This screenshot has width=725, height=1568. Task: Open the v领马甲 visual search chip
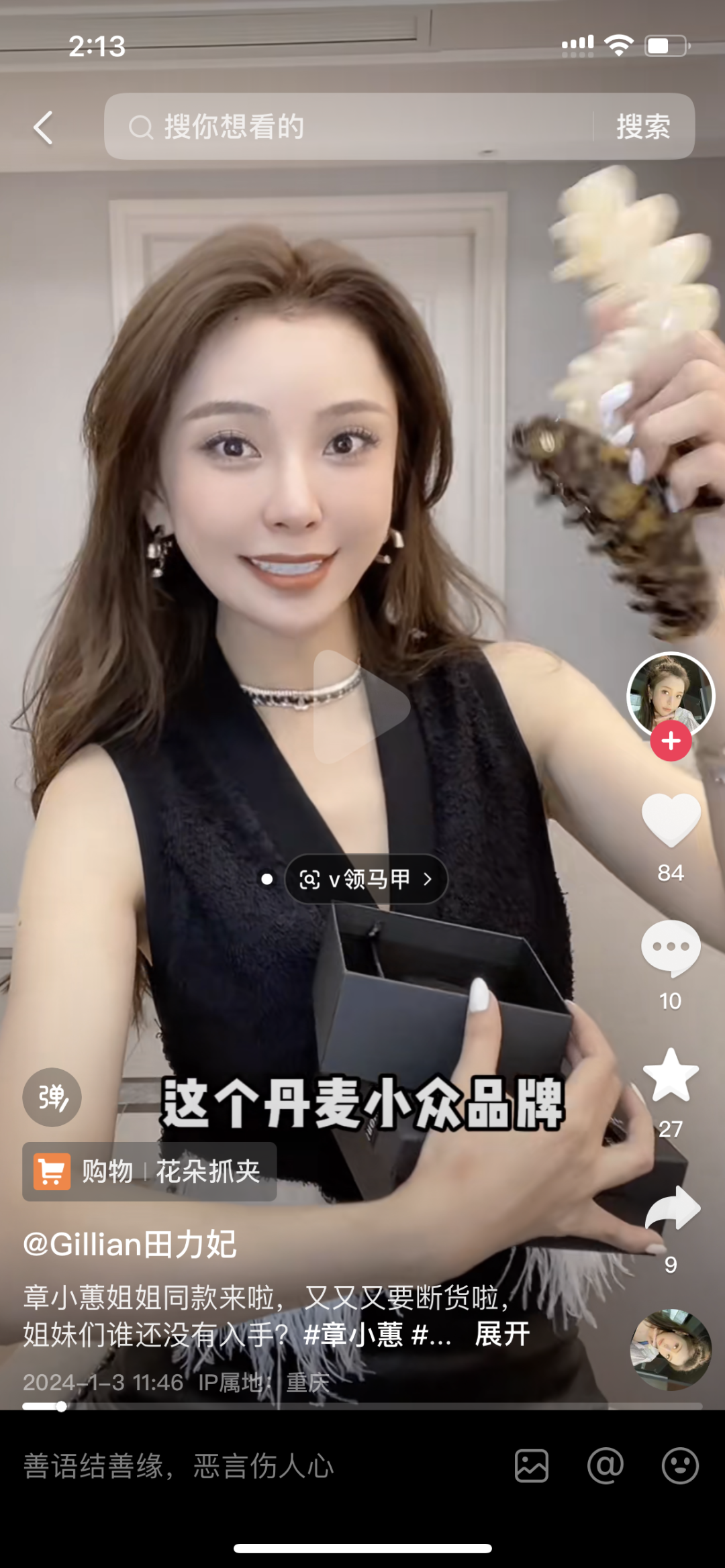click(367, 879)
